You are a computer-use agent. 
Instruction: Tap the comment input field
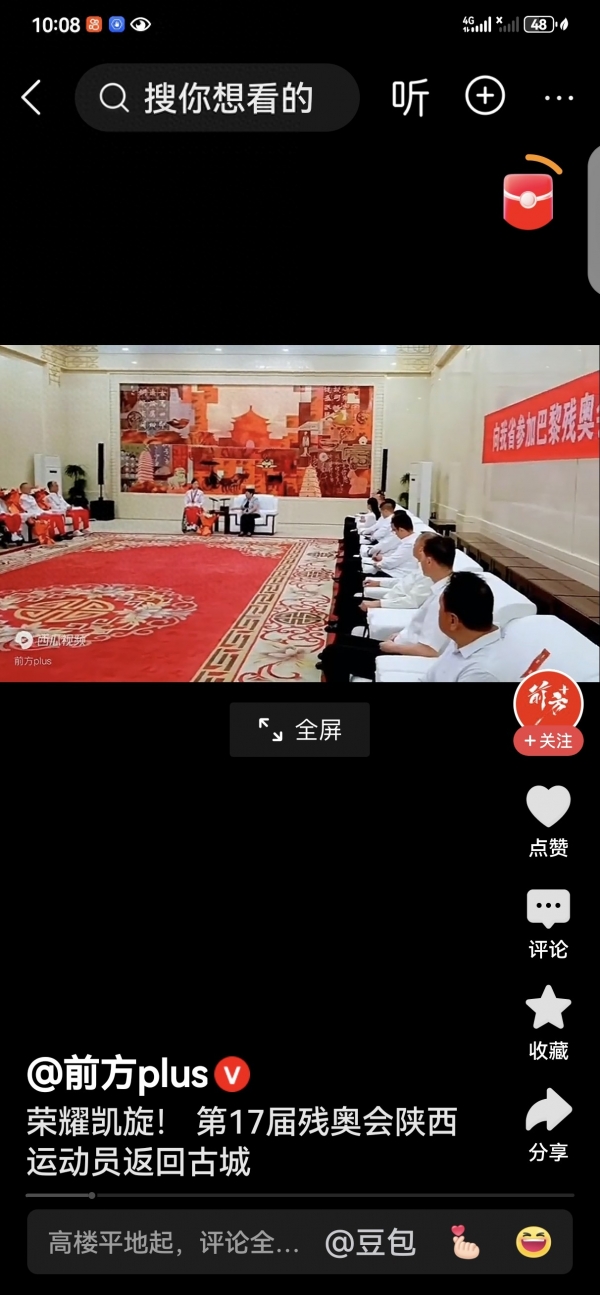click(x=173, y=1243)
